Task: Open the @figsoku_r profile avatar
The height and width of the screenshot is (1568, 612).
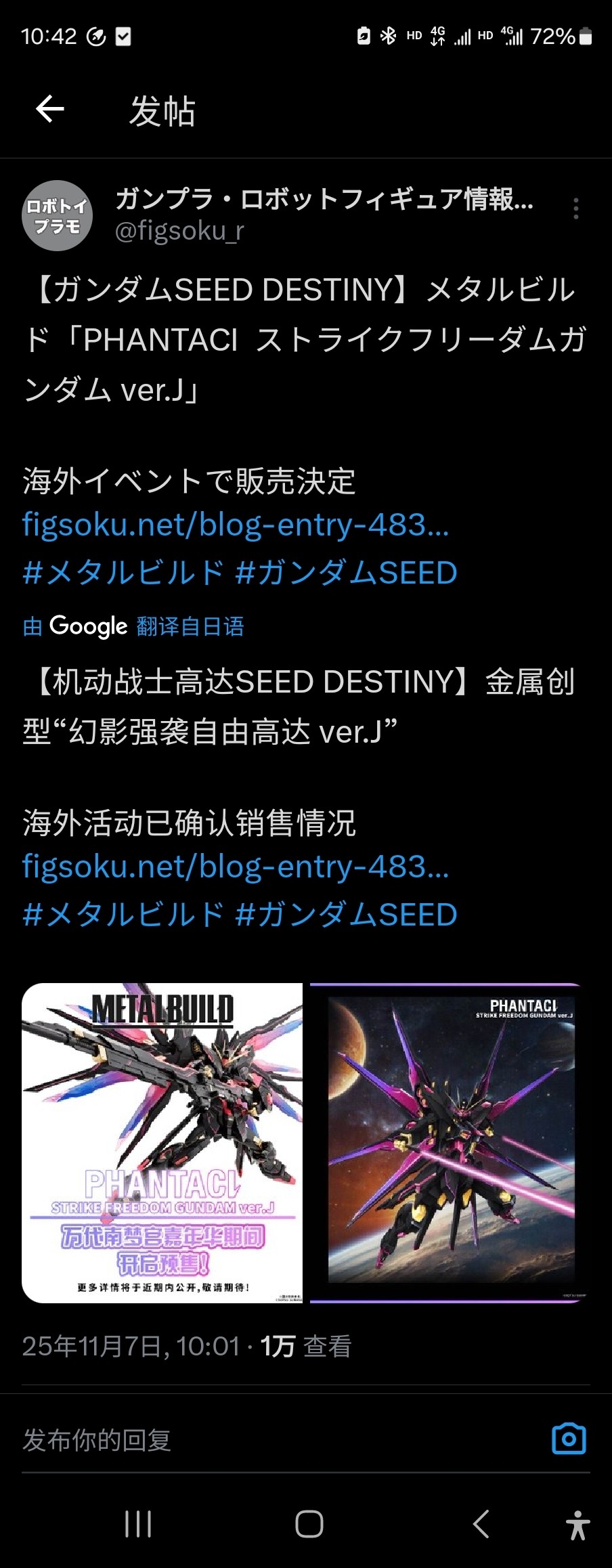Action: pyautogui.click(x=58, y=216)
